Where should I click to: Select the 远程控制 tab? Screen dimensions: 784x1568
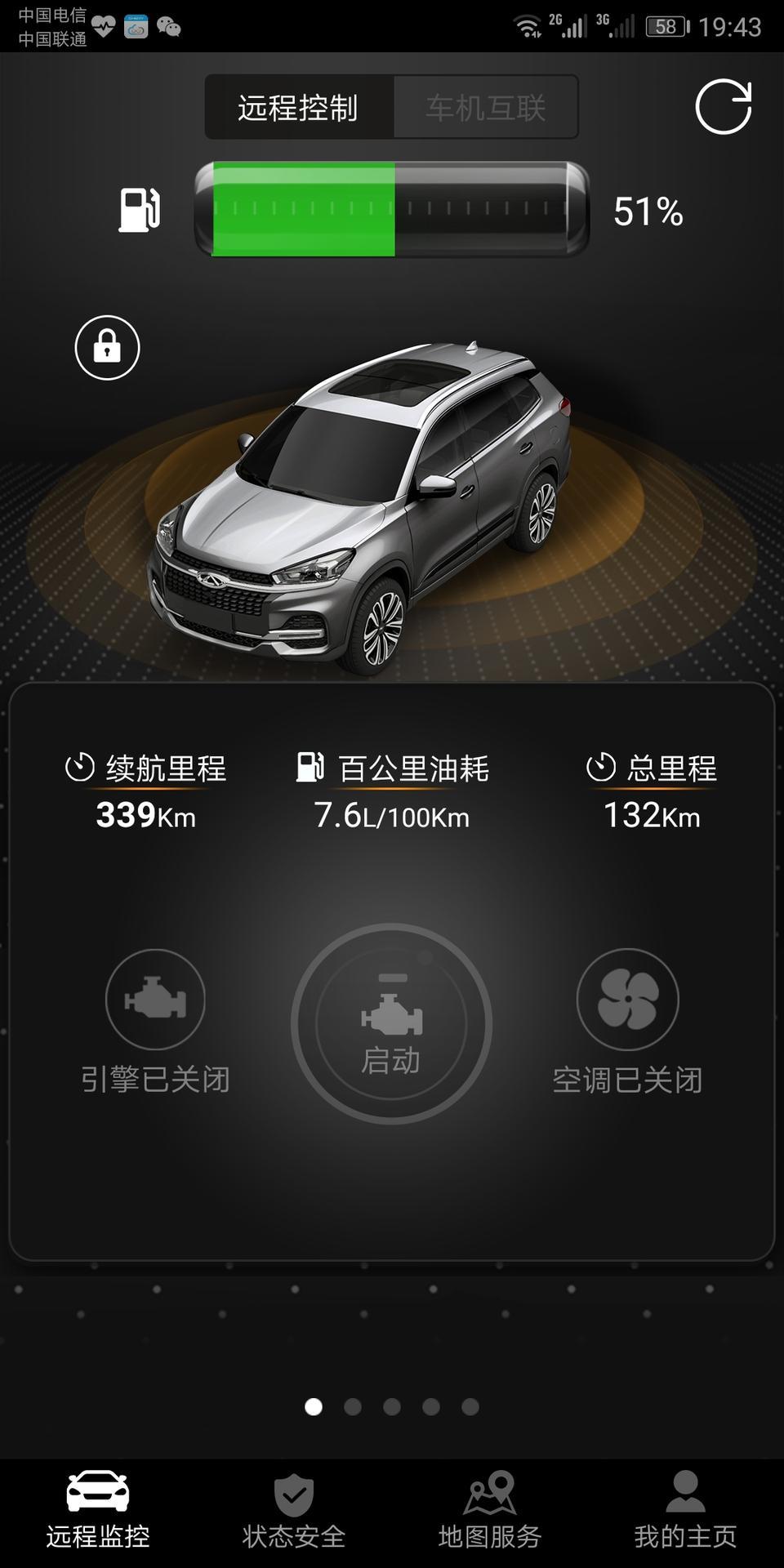point(299,107)
